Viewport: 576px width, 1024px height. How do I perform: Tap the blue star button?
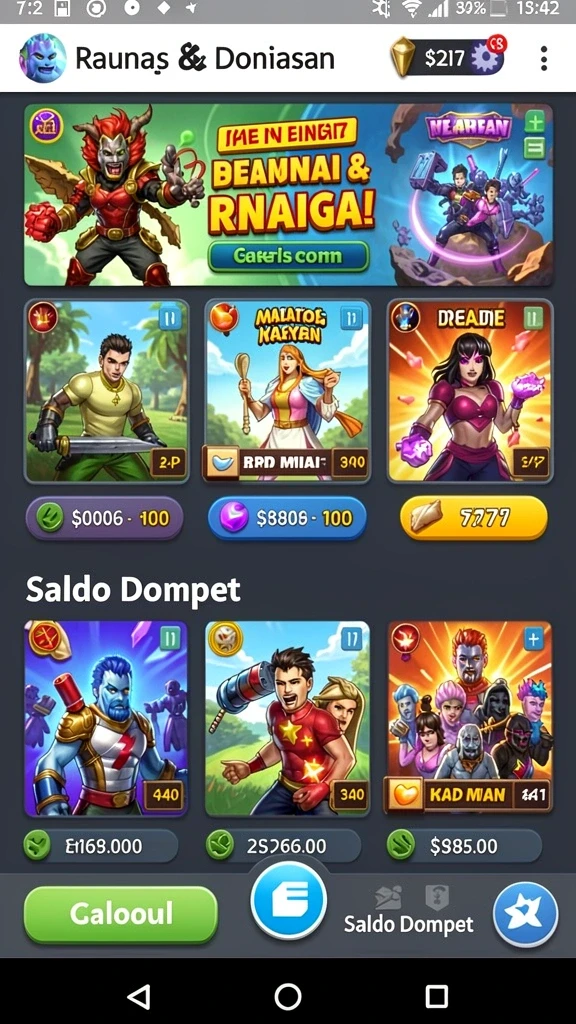pos(526,914)
